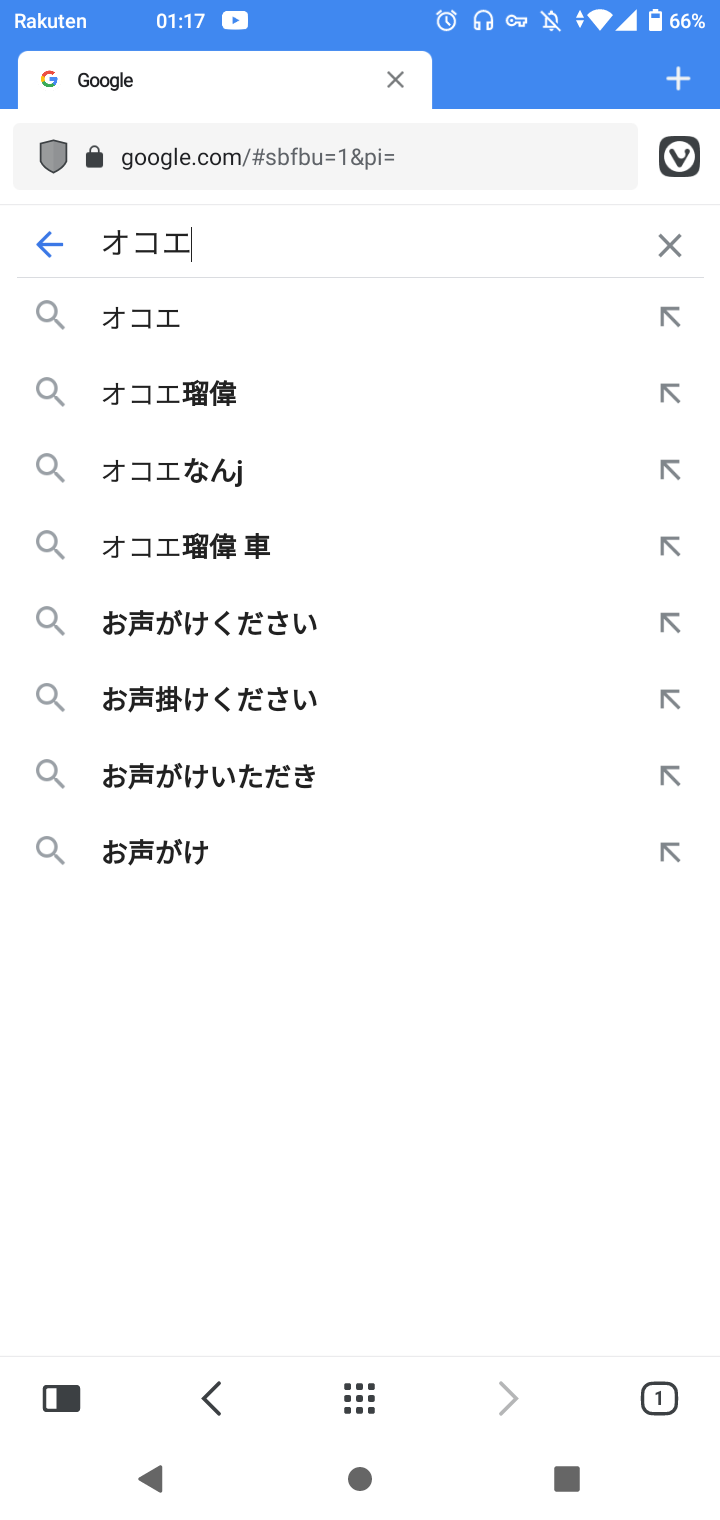Image resolution: width=720 pixels, height=1520 pixels.
Task: Open the speed dial grid button
Action: coord(359,1398)
